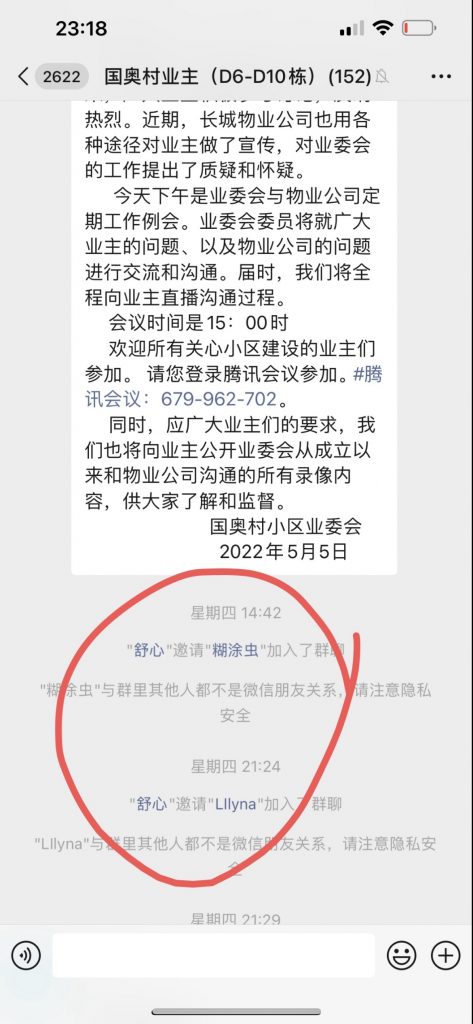Viewport: 473px width, 1024px height.
Task: Open the plus attachment menu
Action: [446, 955]
